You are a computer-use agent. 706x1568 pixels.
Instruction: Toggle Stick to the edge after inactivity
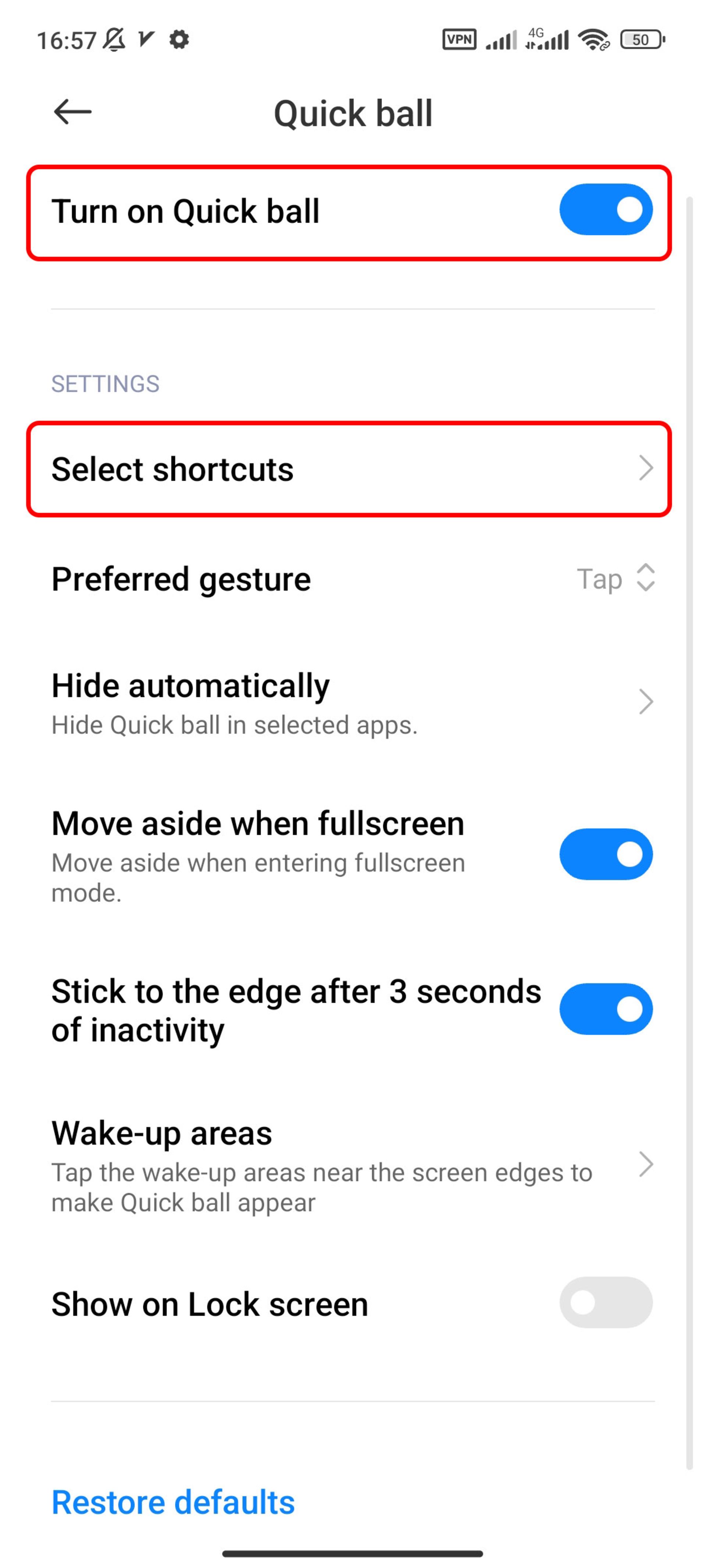pyautogui.click(x=606, y=1009)
